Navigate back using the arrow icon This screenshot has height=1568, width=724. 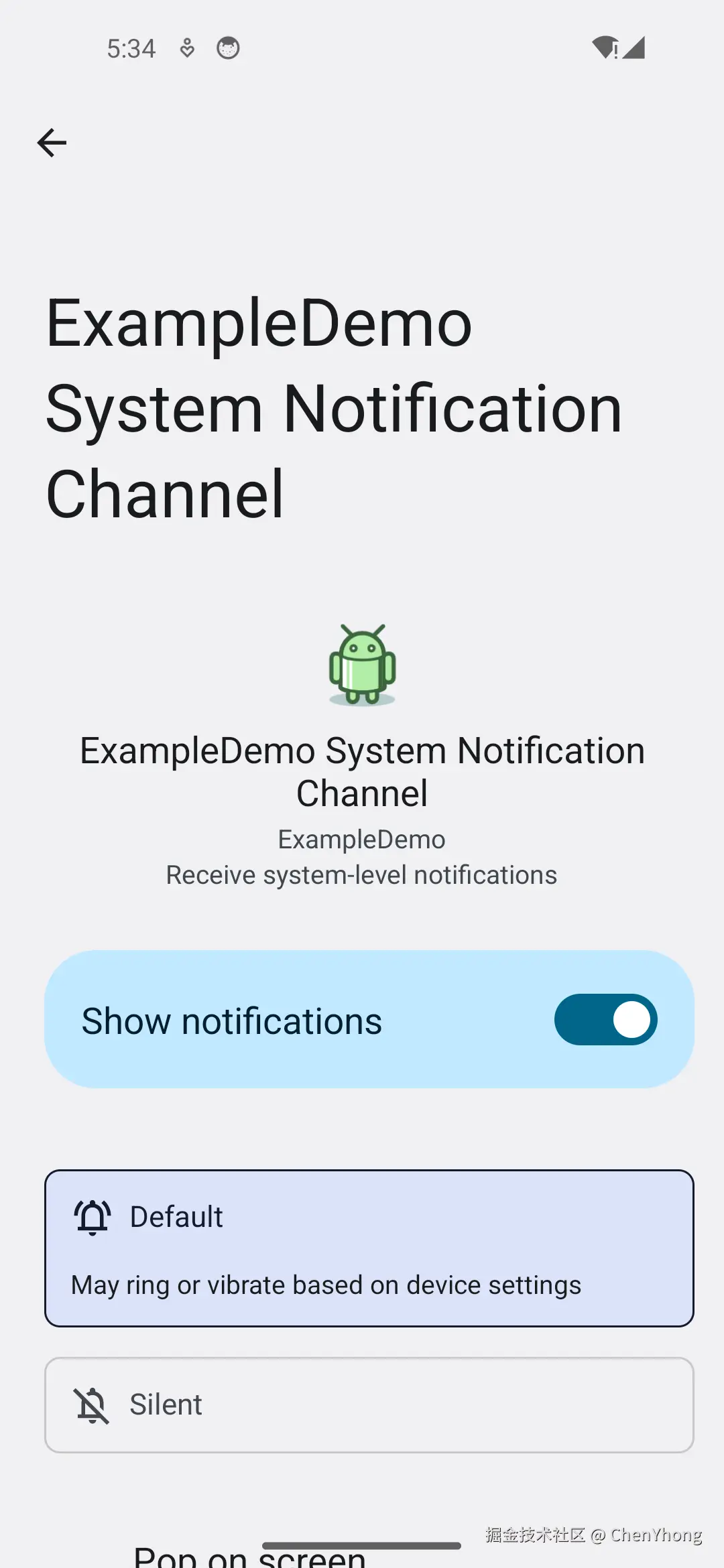tap(51, 143)
